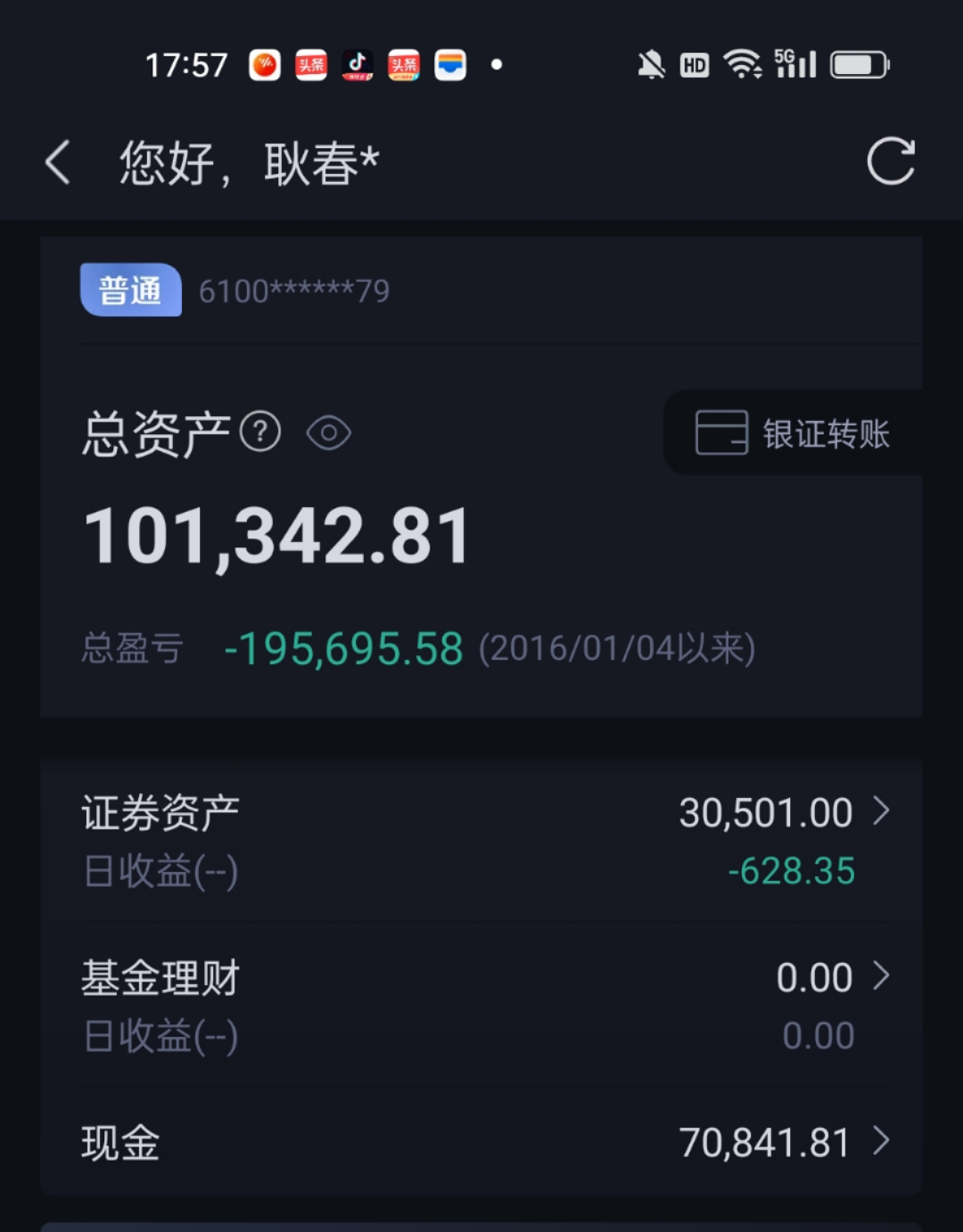
Task: Click the 总盈亏 amount -195,695.58
Action: (x=343, y=648)
